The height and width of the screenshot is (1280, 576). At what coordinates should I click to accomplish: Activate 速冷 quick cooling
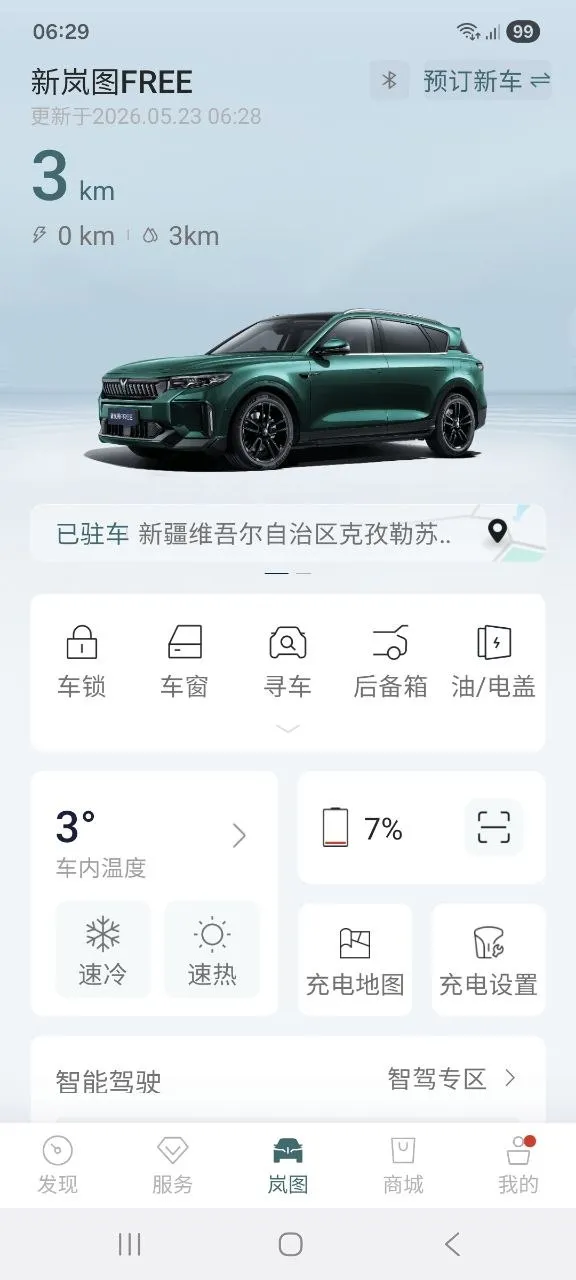103,950
